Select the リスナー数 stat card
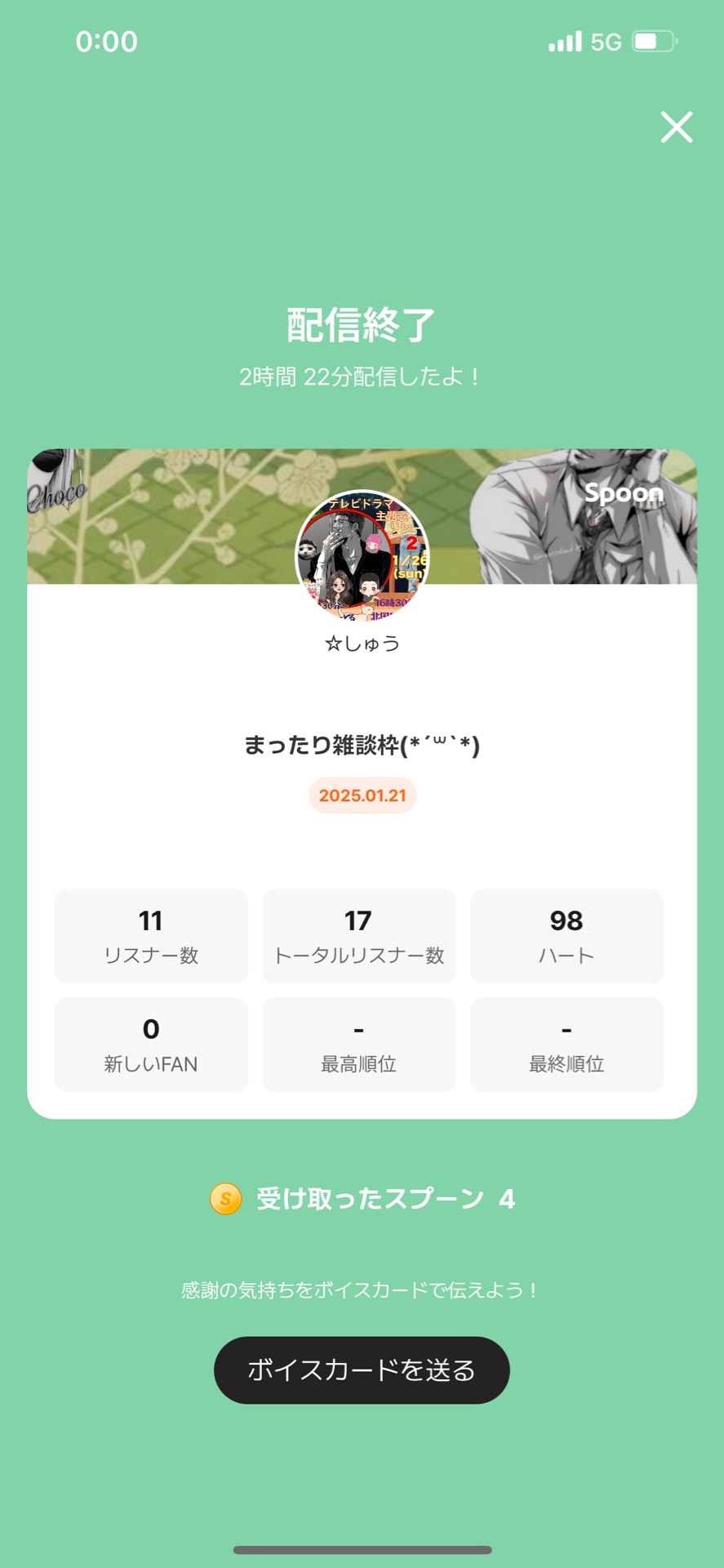Screen dimensions: 724x1568 pos(151,936)
